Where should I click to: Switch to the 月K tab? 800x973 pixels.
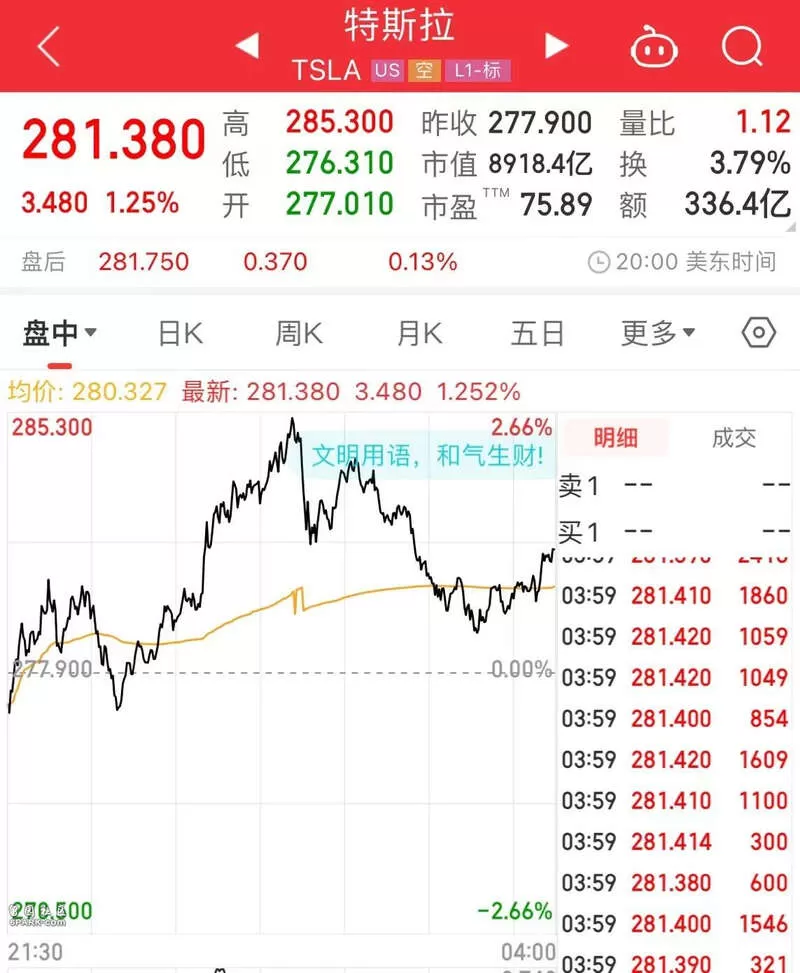(x=420, y=333)
